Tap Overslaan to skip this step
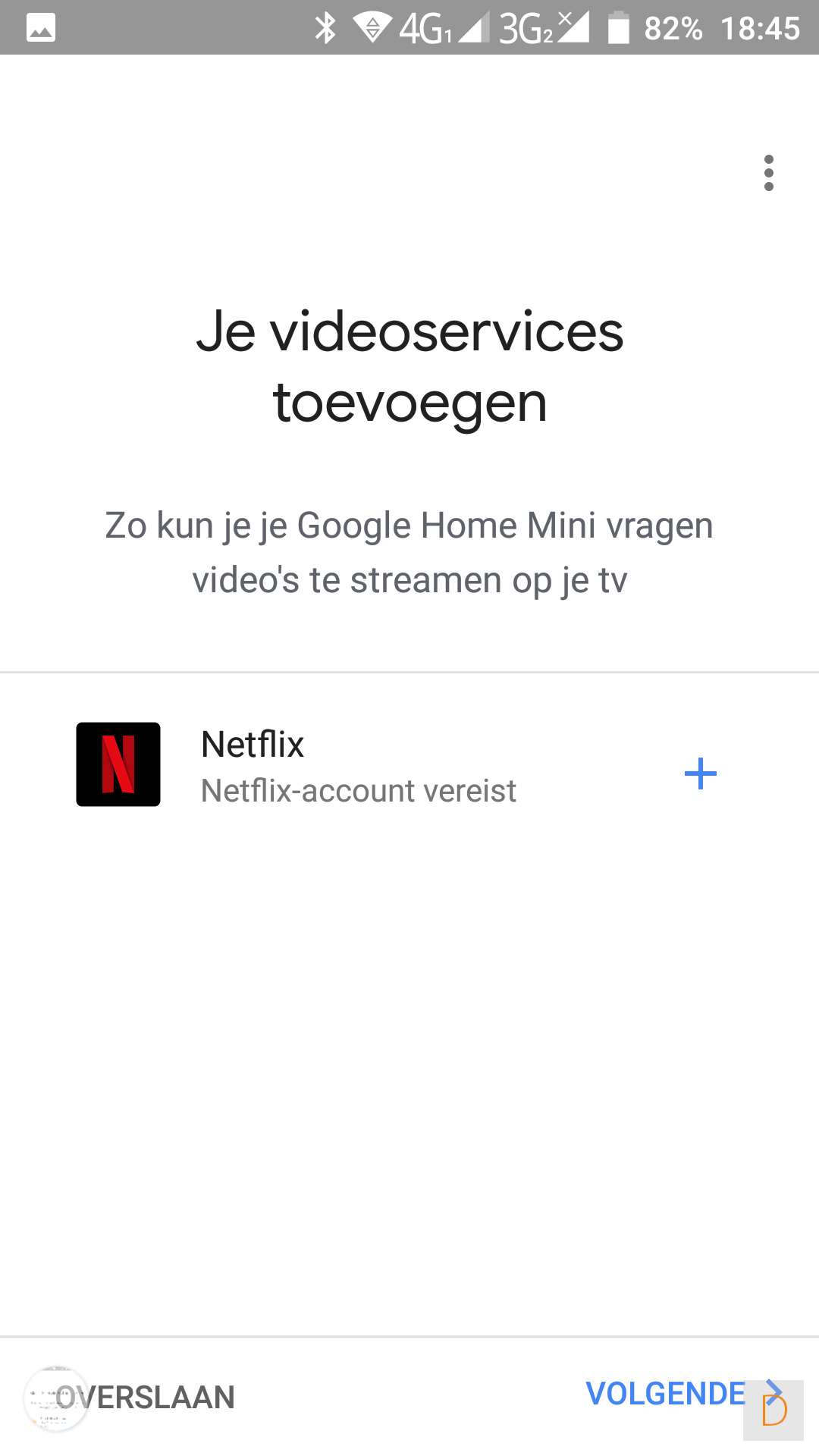Screen dimensions: 819x1456 pyautogui.click(x=145, y=1397)
